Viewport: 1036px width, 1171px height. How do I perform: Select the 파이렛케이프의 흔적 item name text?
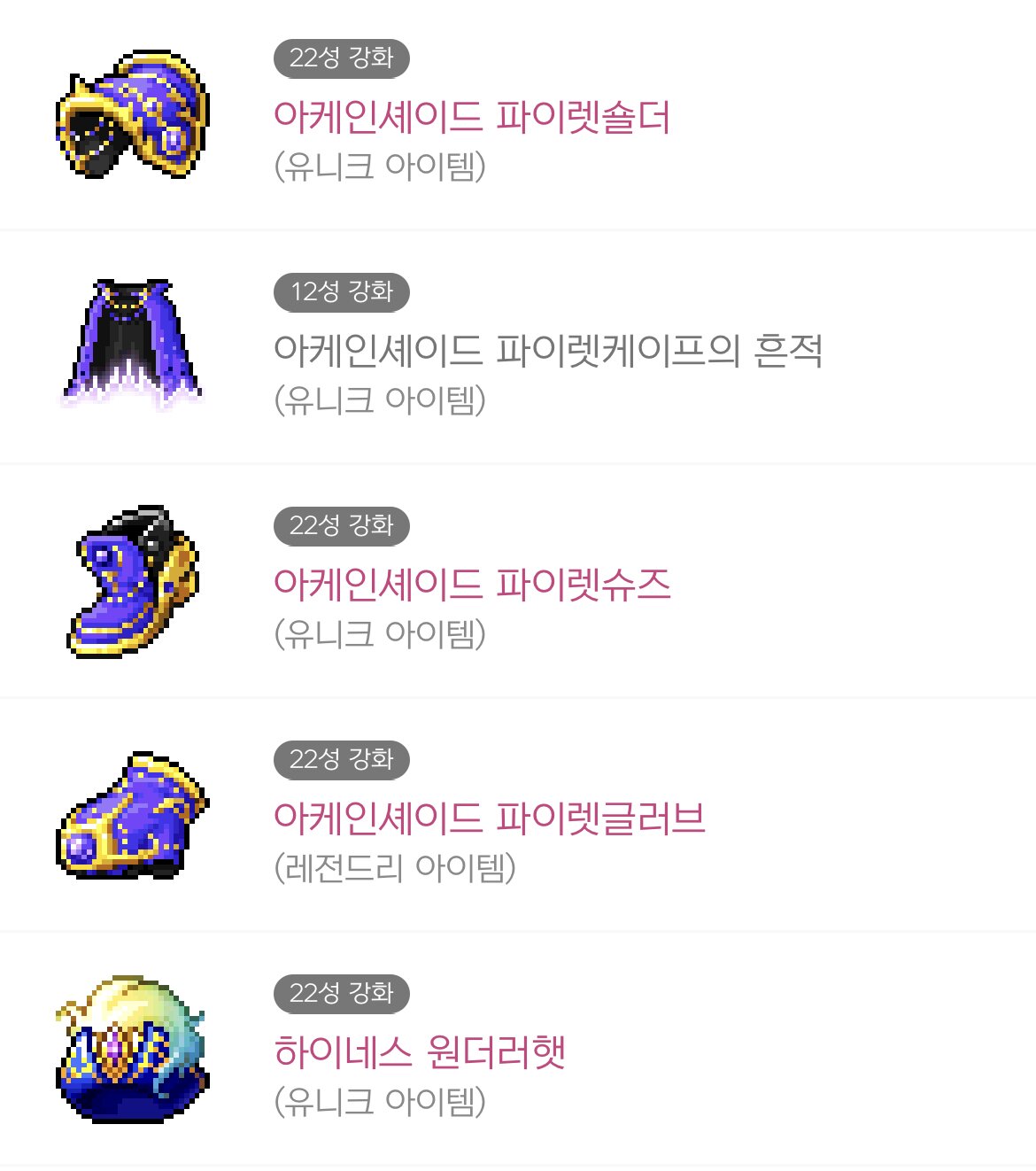[x=551, y=349]
